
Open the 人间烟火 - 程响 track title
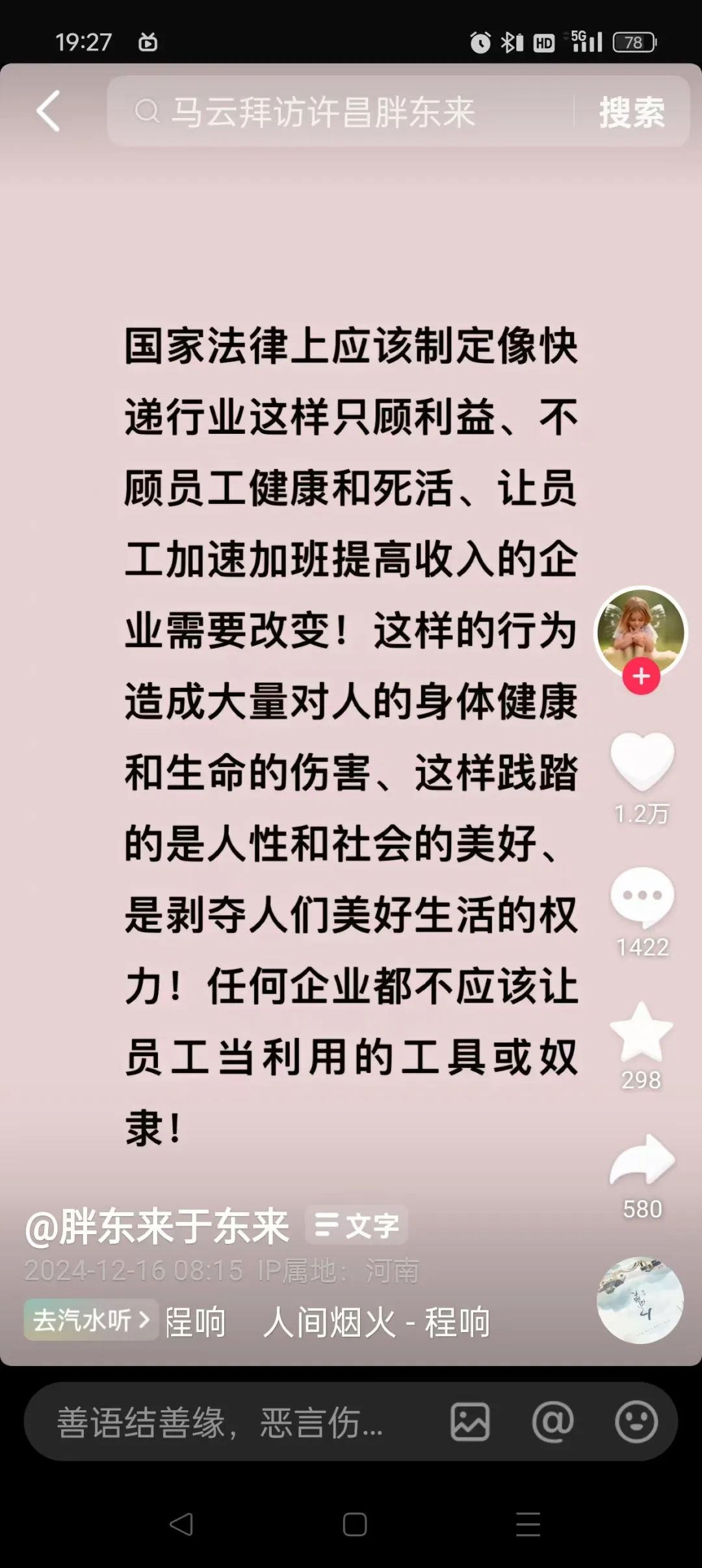(376, 1321)
